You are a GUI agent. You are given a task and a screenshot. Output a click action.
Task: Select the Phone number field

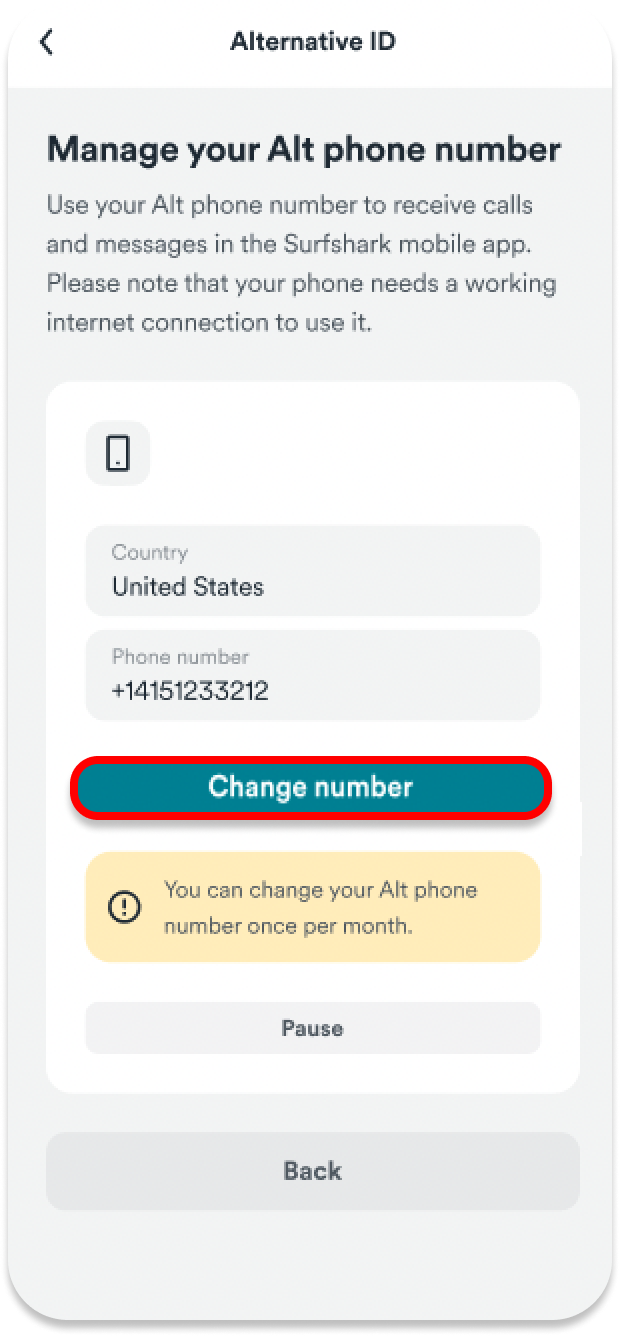[312, 675]
